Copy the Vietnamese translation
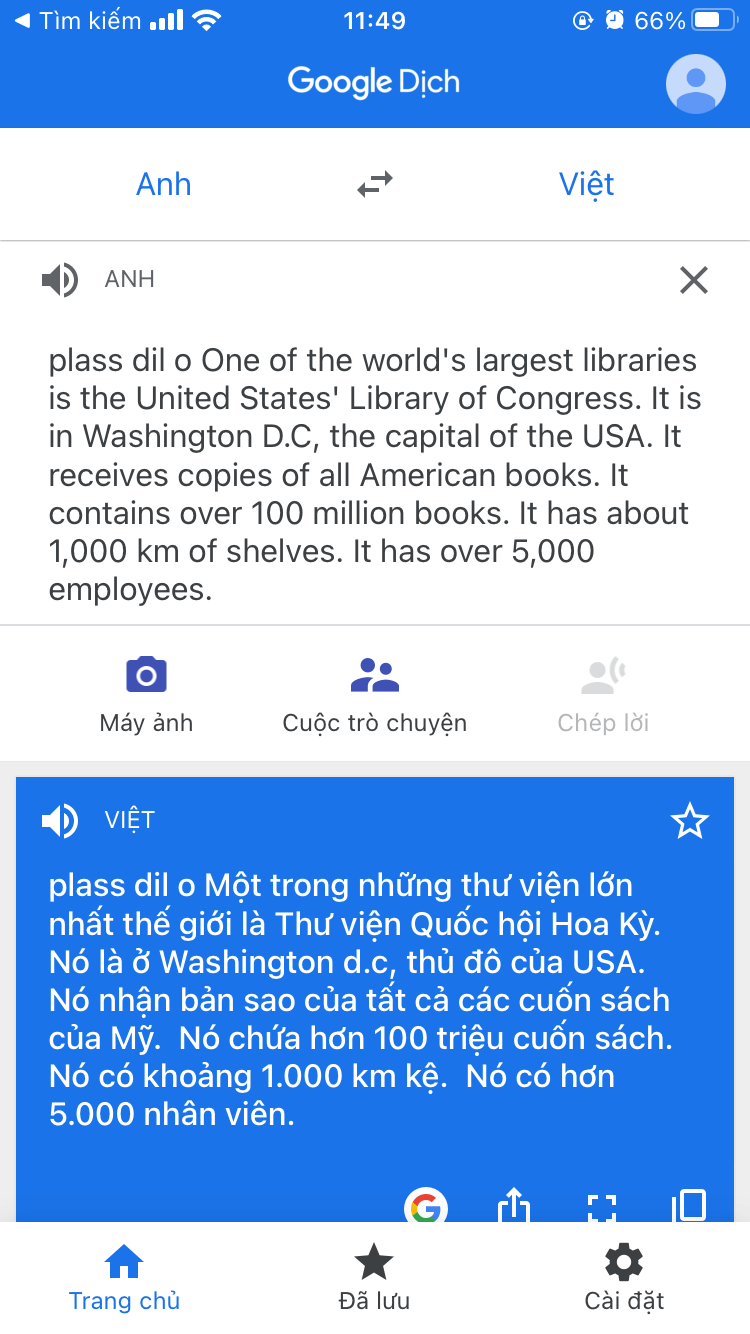 point(689,1205)
